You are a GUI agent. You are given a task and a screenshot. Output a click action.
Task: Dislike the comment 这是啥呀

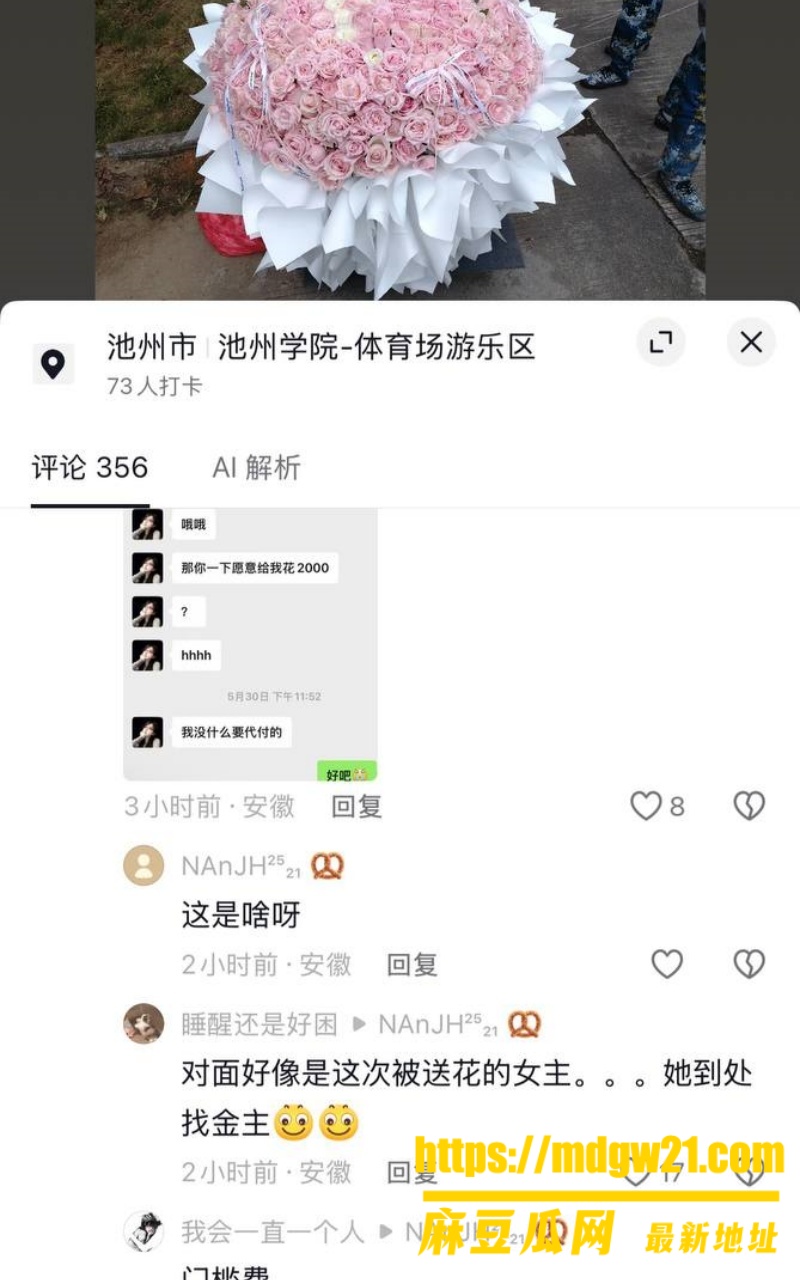click(749, 964)
